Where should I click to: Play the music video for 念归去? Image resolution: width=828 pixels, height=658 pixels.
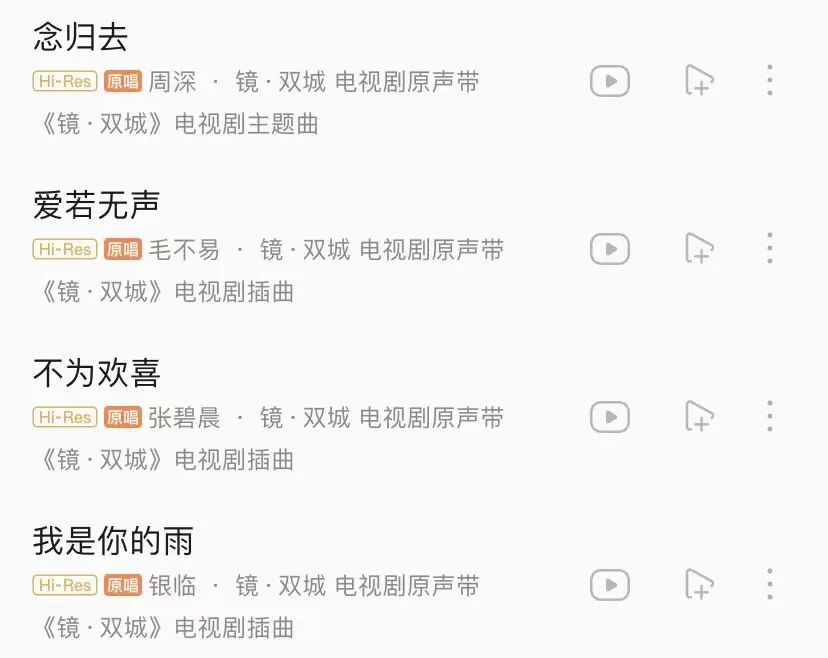tap(609, 81)
